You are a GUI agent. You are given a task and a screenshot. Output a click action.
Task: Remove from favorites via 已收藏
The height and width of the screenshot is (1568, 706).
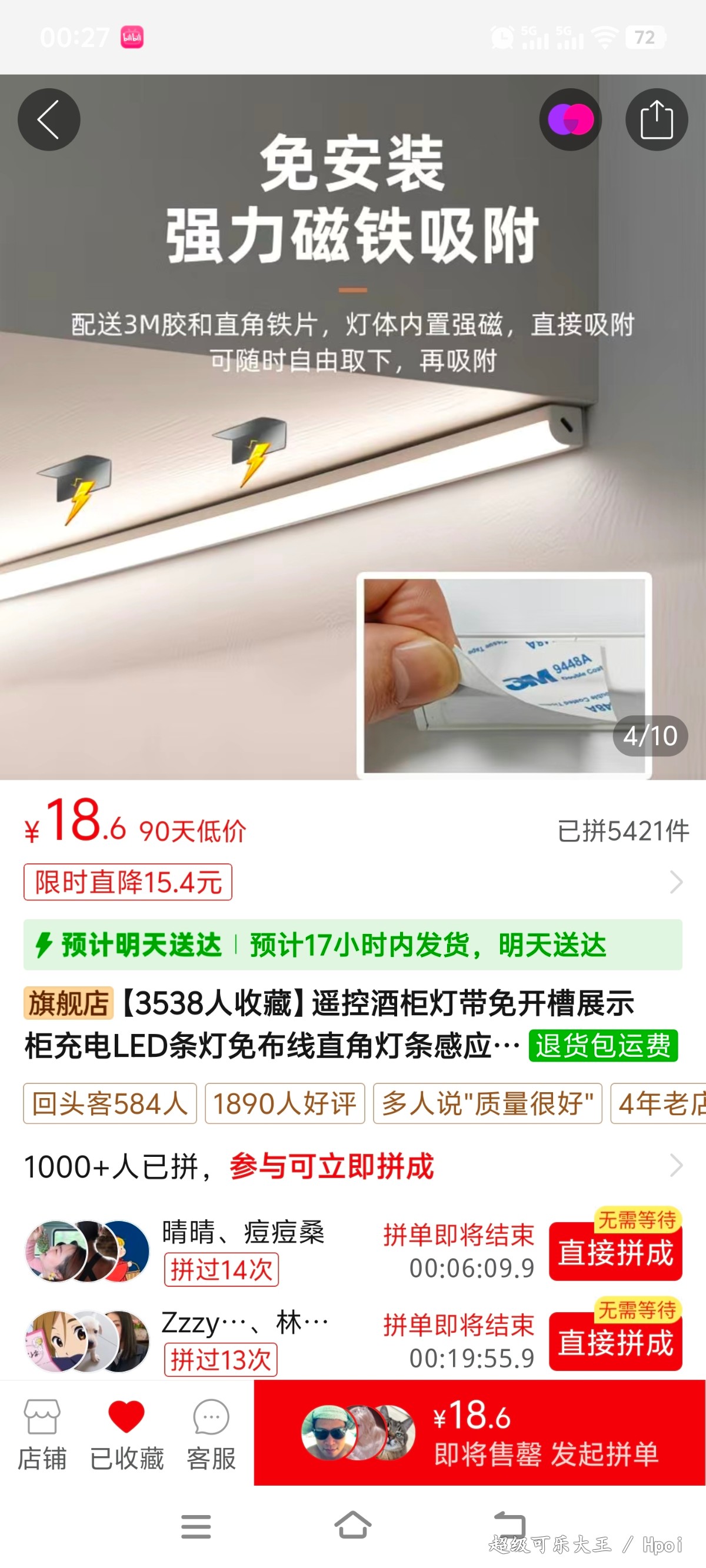click(126, 1433)
